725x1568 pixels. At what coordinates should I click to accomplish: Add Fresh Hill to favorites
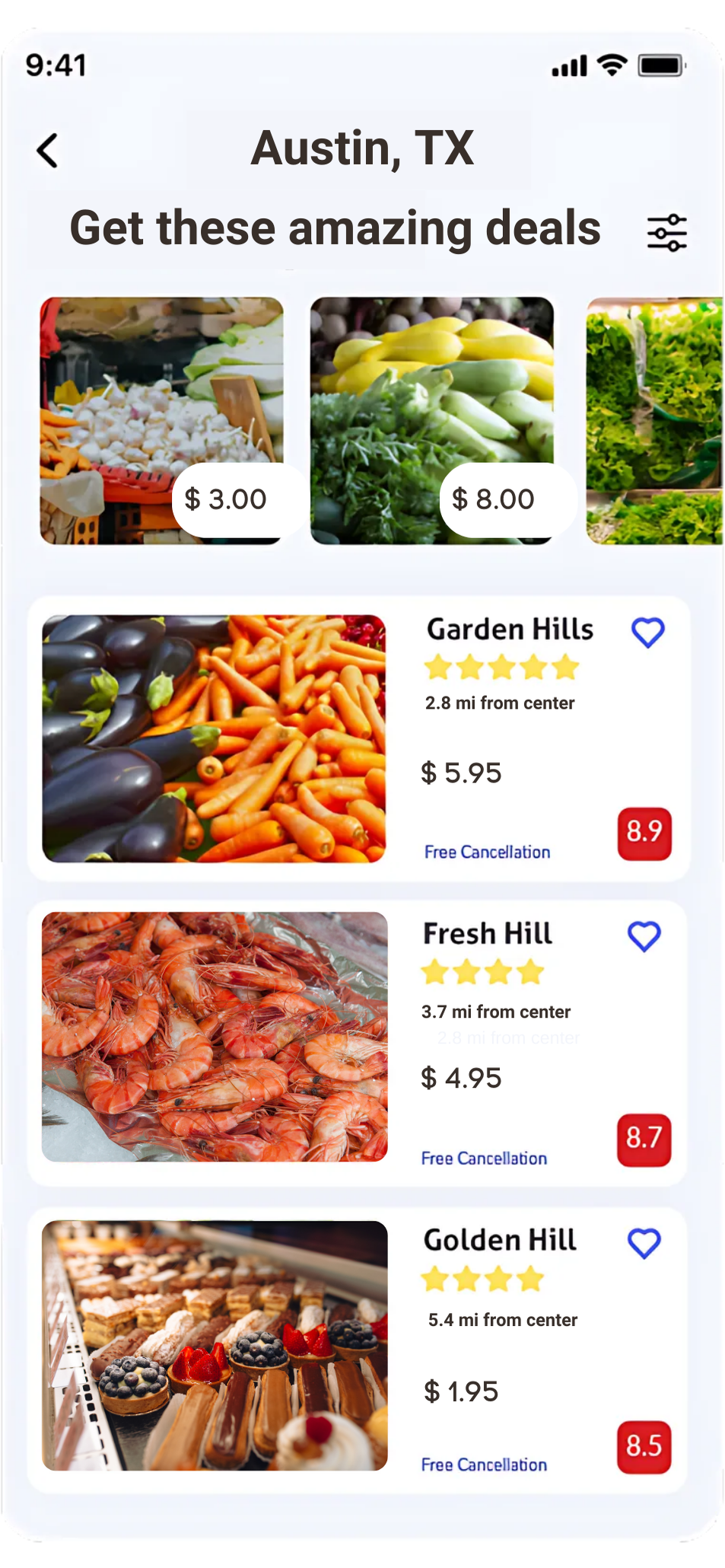click(x=644, y=936)
